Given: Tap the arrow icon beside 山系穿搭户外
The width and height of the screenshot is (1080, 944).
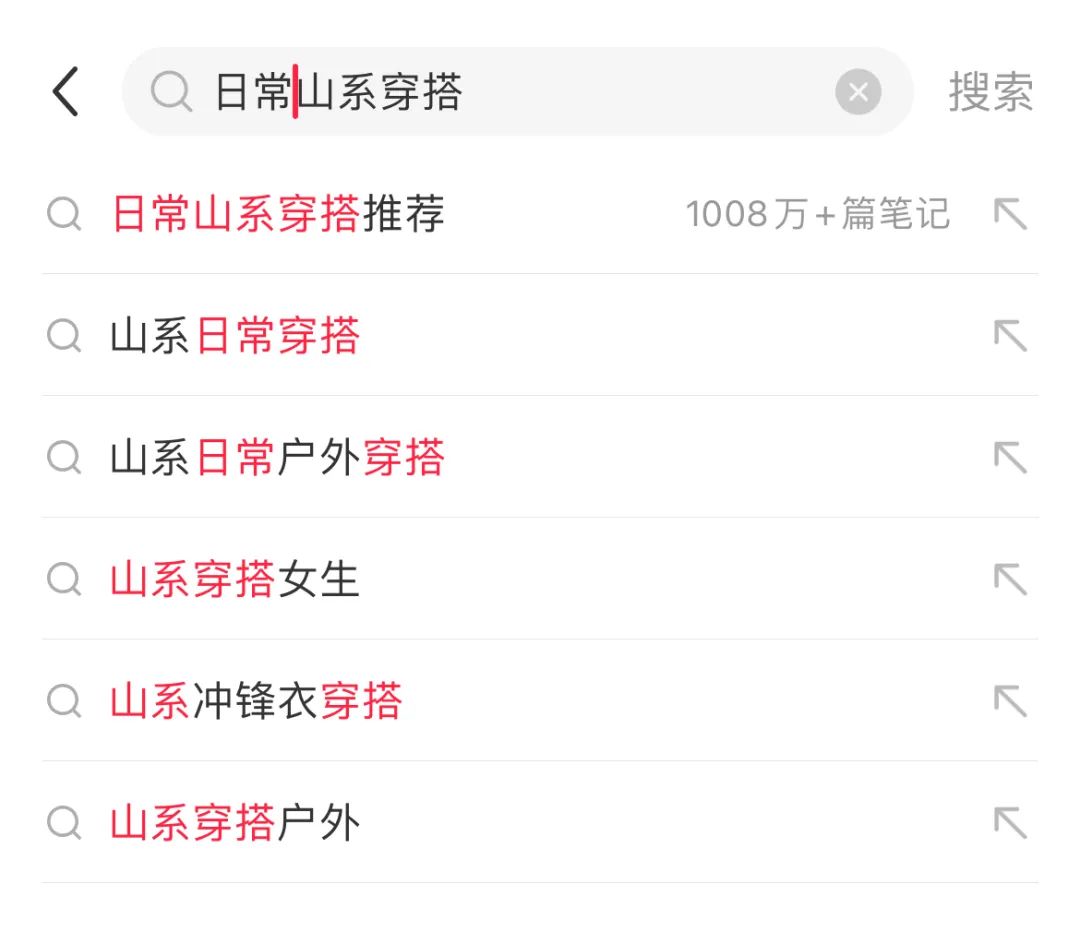Looking at the screenshot, I should (x=1010, y=824).
